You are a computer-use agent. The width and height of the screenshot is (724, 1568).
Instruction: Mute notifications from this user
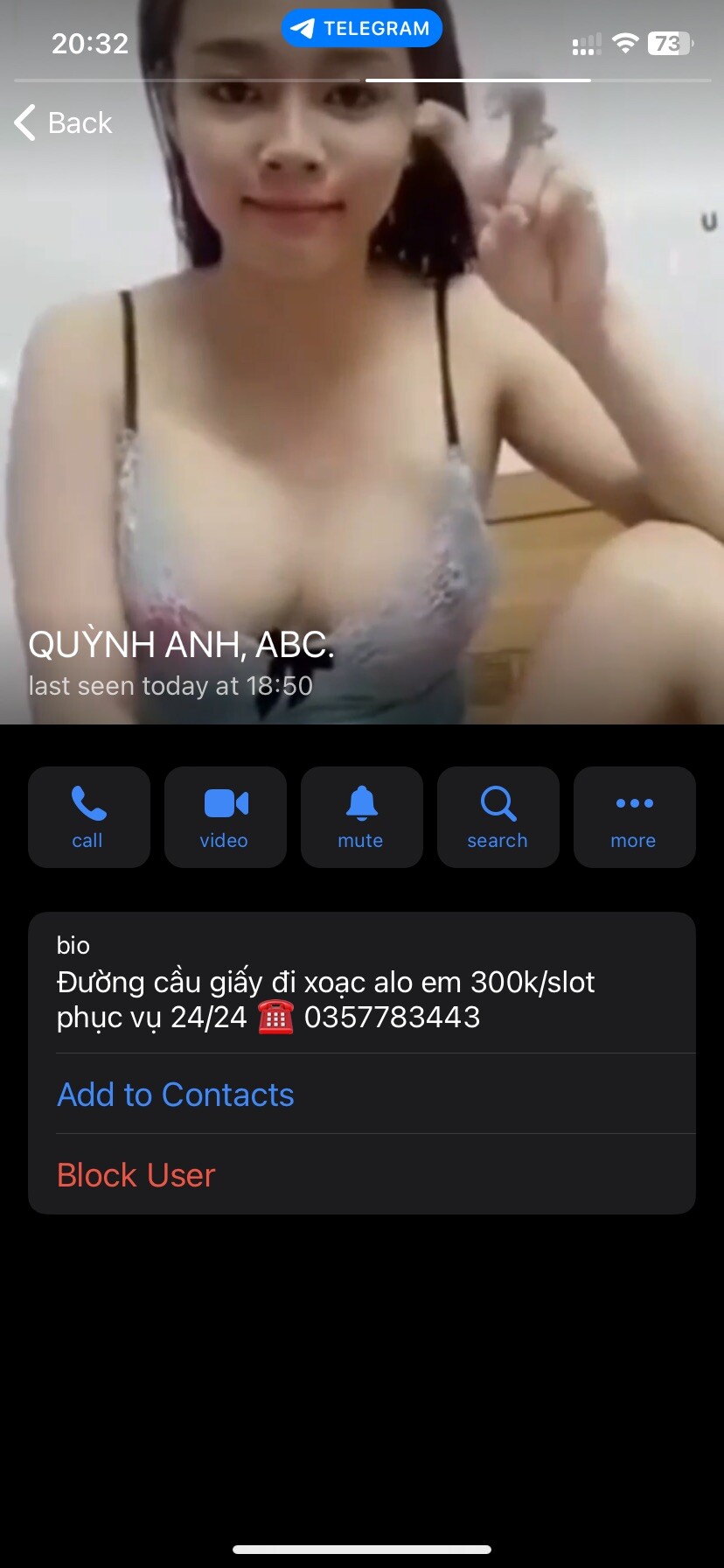361,817
